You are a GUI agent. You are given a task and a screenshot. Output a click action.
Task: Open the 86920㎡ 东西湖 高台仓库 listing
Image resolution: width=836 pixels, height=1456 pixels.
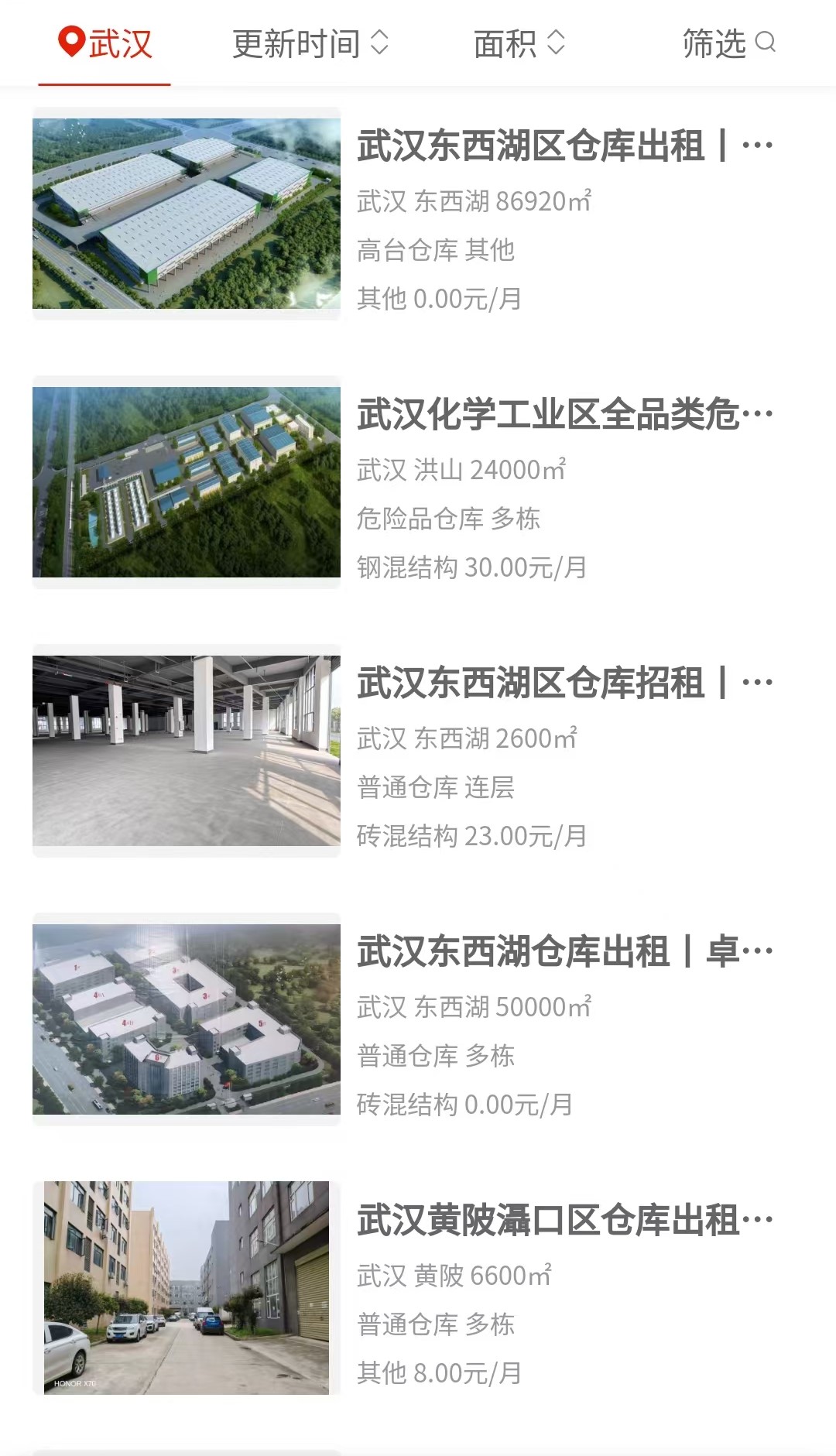coord(418,214)
